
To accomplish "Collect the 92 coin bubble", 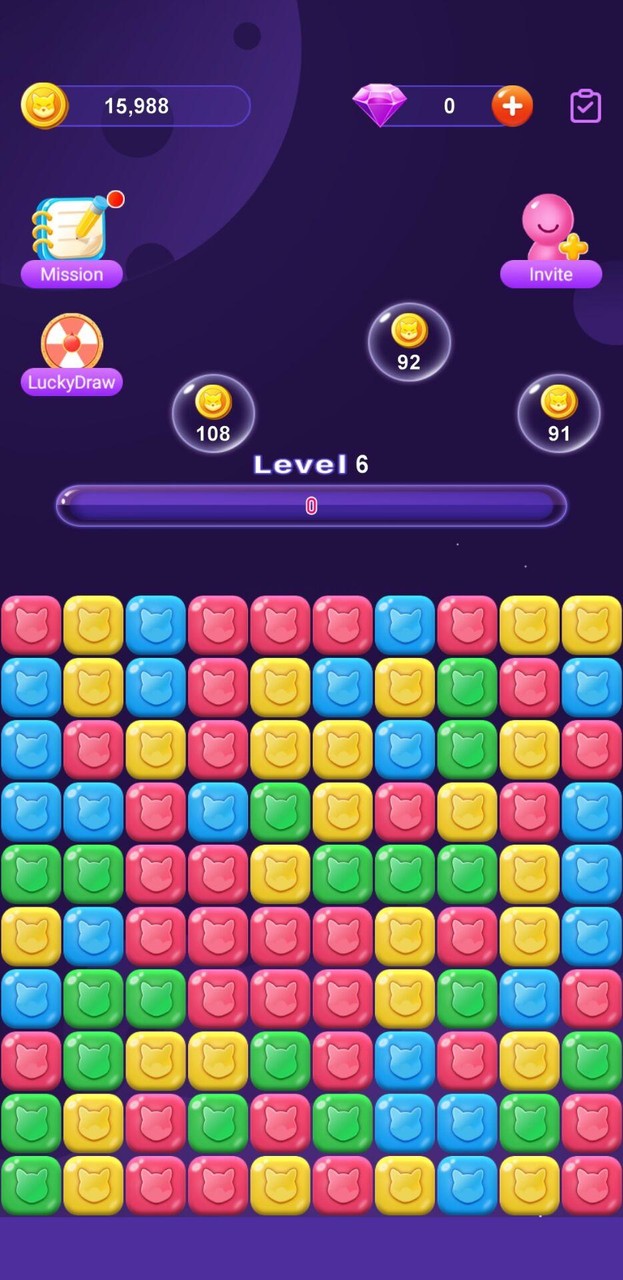I will tap(409, 342).
